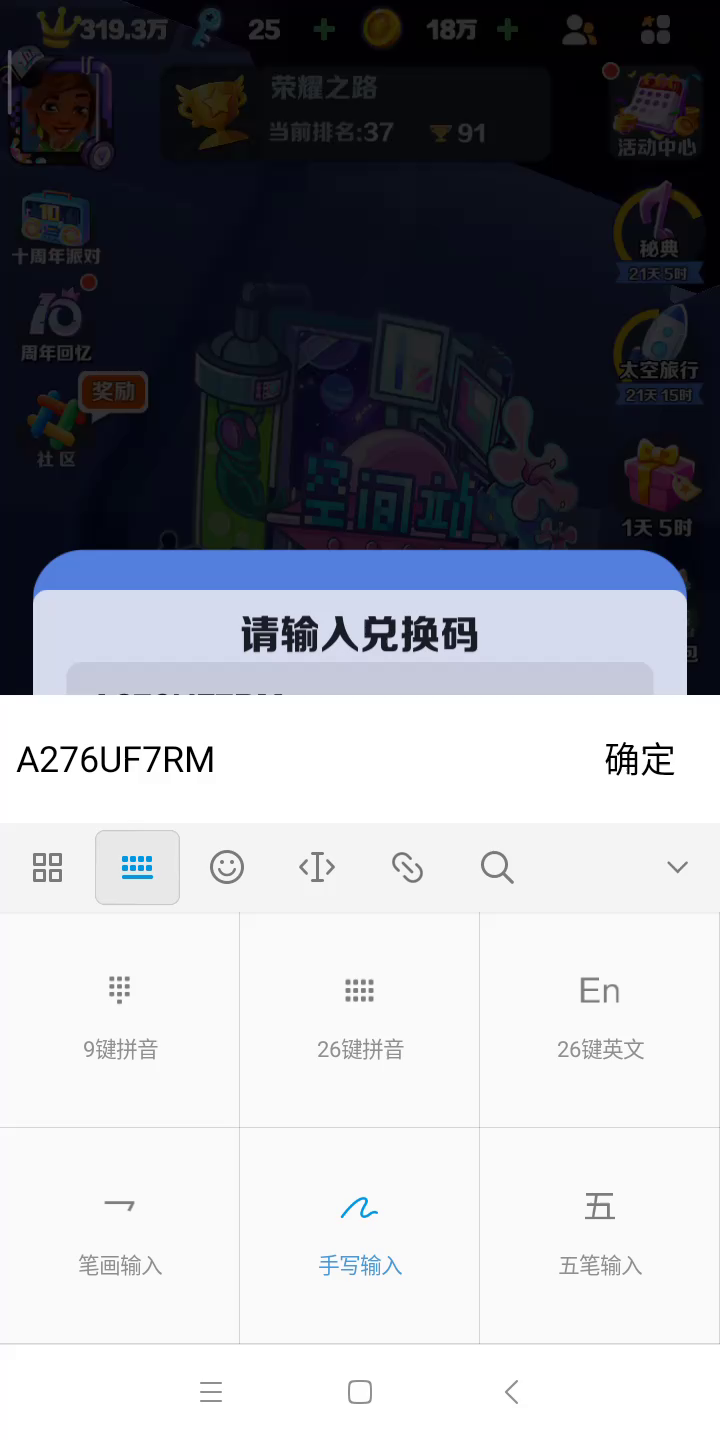Image resolution: width=720 pixels, height=1440 pixels.
Task: Open the cursor editing tool
Action: pyautogui.click(x=317, y=867)
